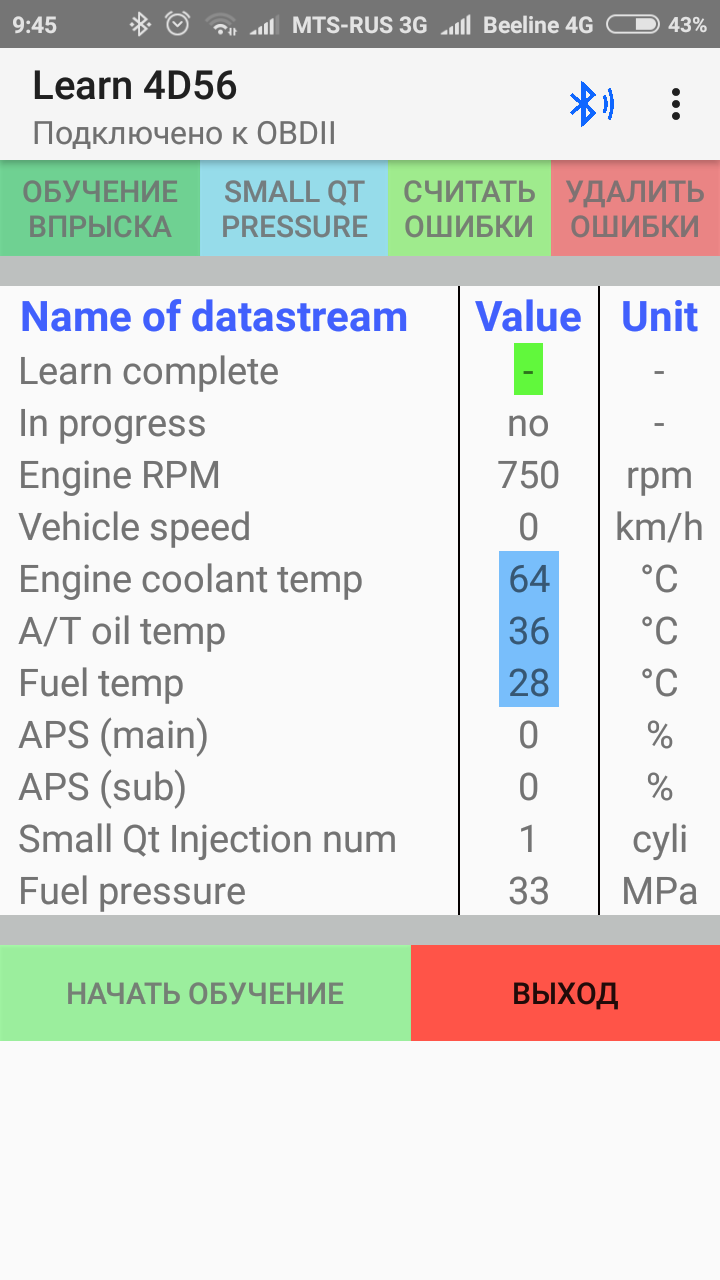Viewport: 720px width, 1280px height.
Task: Exit with the ВЫХОД button
Action: click(565, 993)
